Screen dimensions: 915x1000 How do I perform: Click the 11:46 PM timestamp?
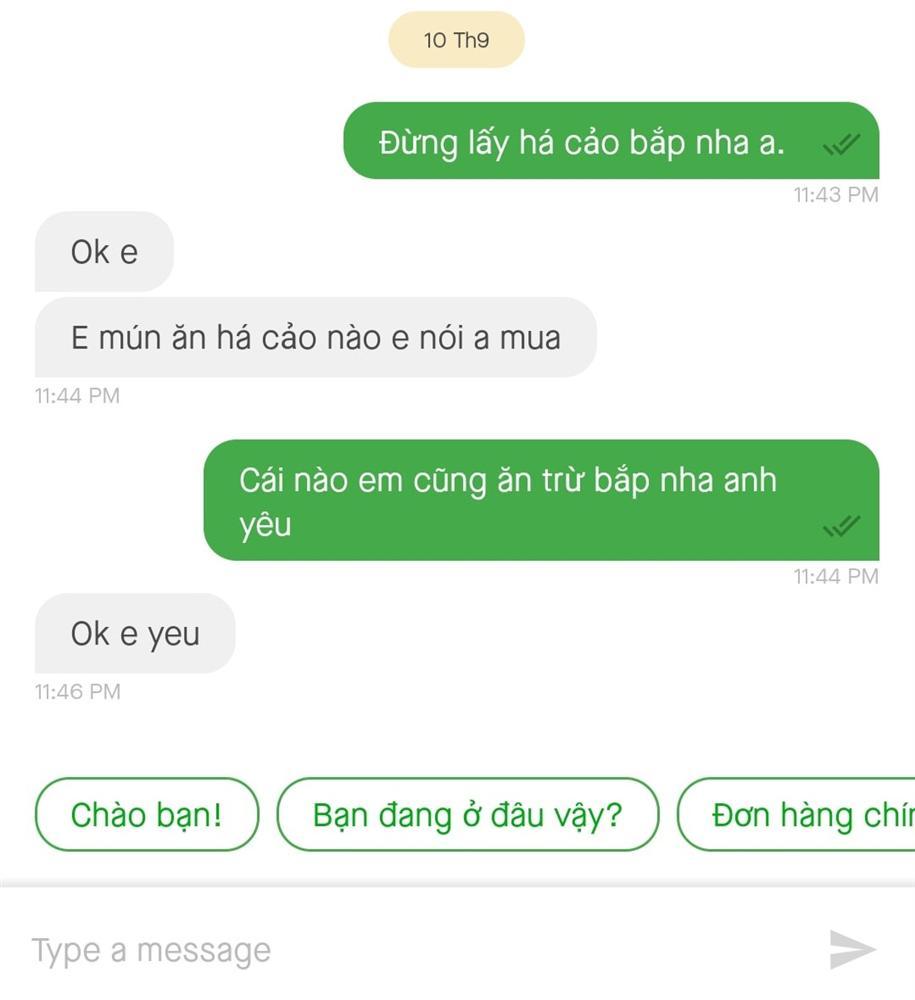(76, 690)
